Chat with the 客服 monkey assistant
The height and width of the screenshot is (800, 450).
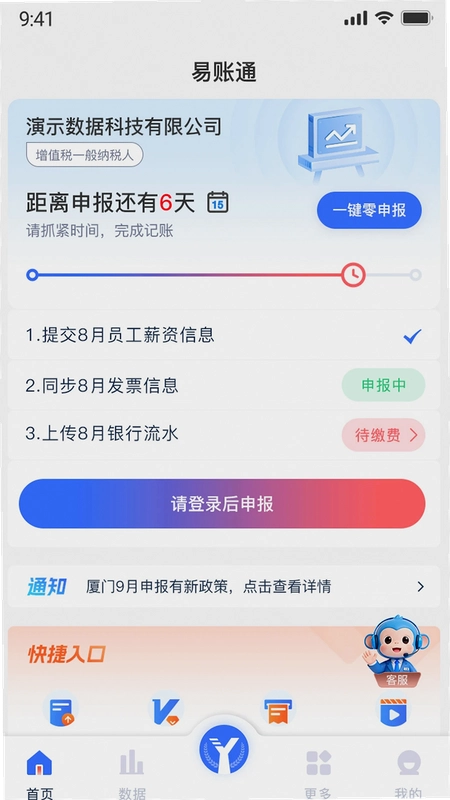(396, 651)
